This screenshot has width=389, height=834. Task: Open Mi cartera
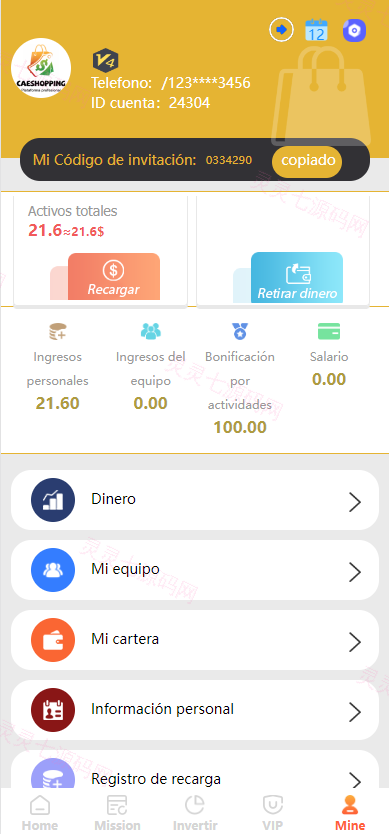click(x=195, y=640)
